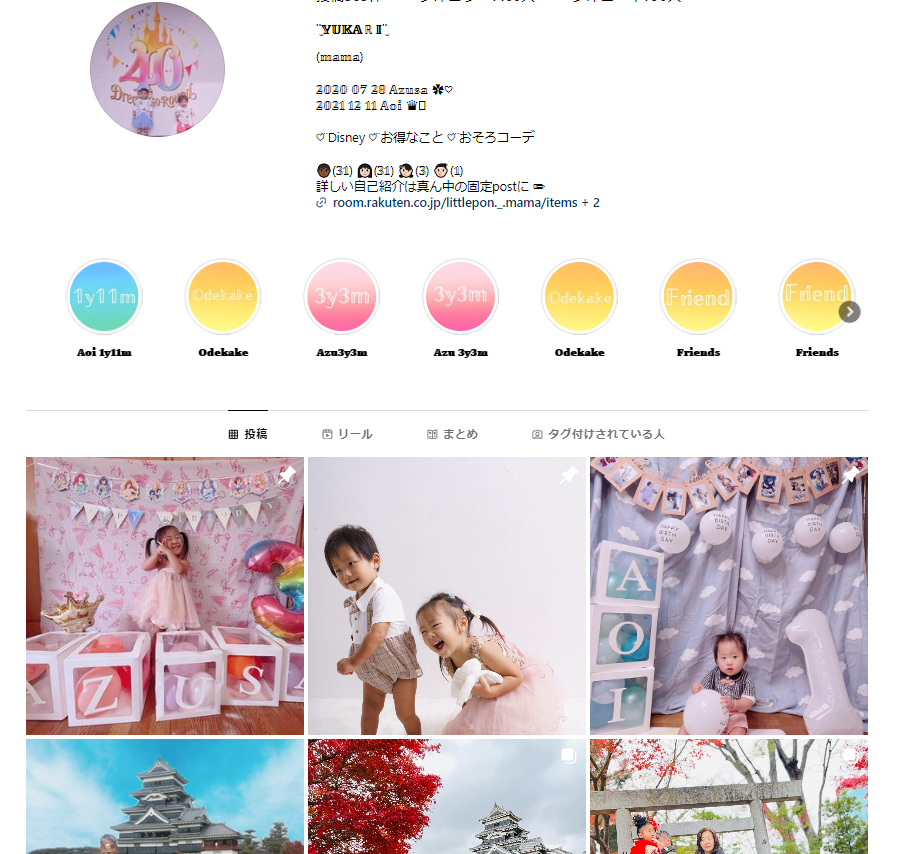Switch to the まとめ tab
909x854 pixels.
pos(452,434)
